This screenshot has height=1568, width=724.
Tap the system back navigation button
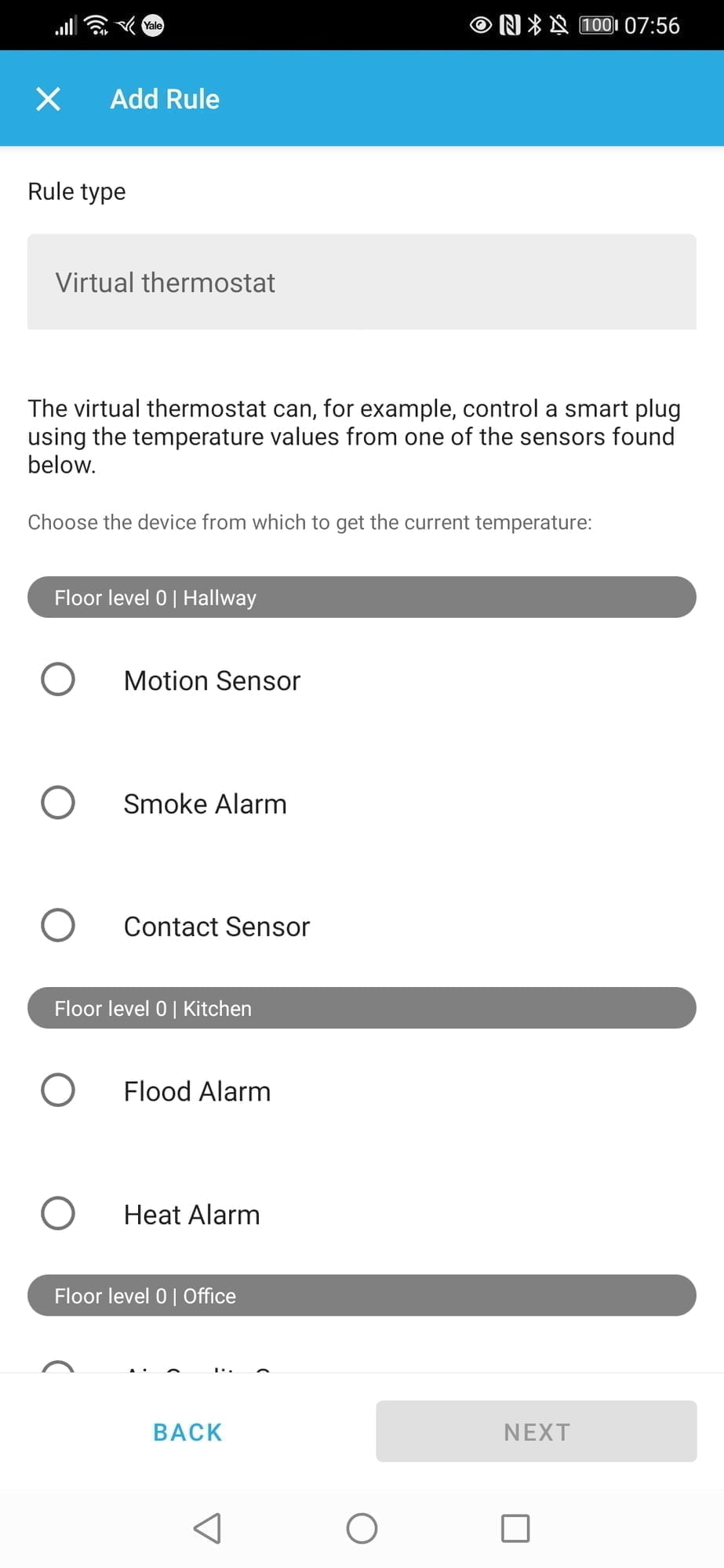coord(207,1528)
